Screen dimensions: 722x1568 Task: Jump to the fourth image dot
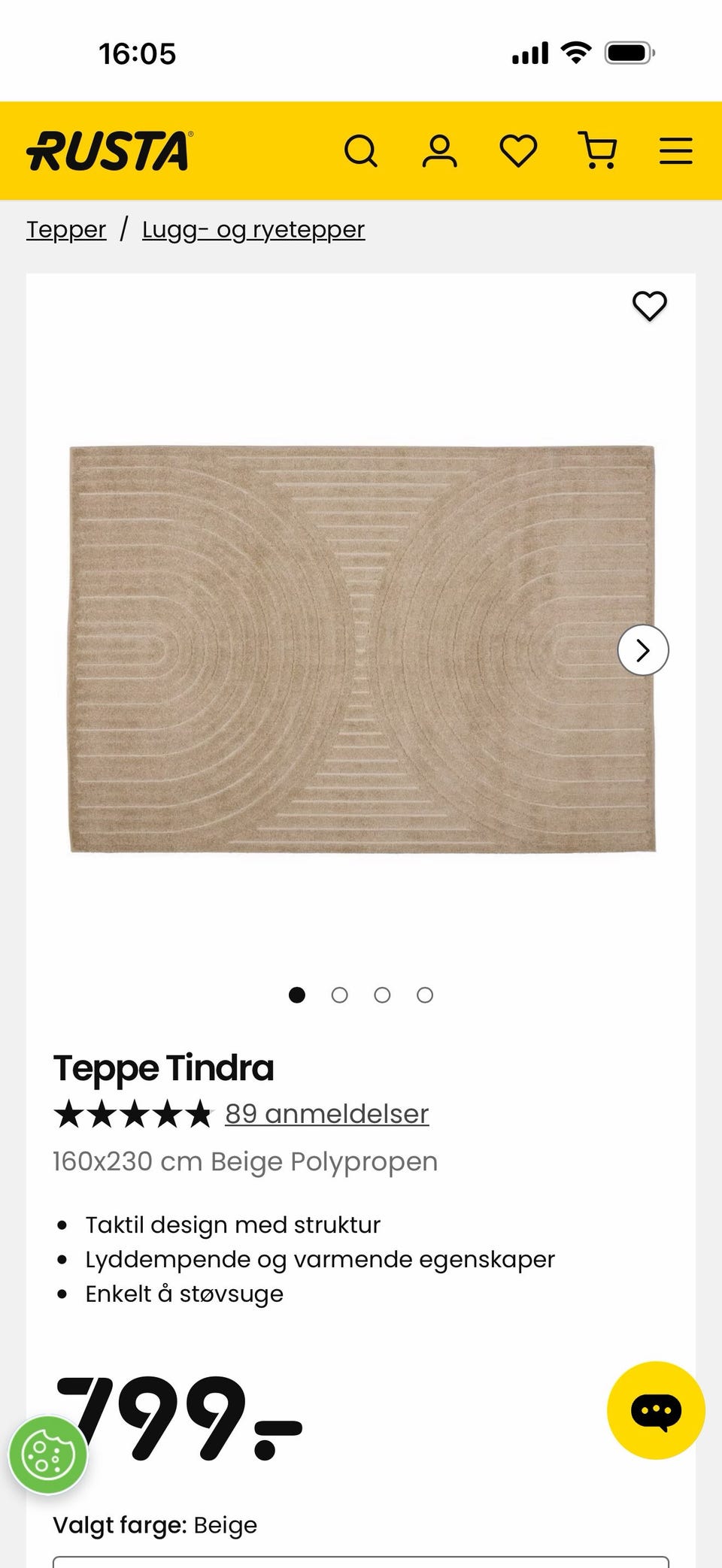click(425, 995)
